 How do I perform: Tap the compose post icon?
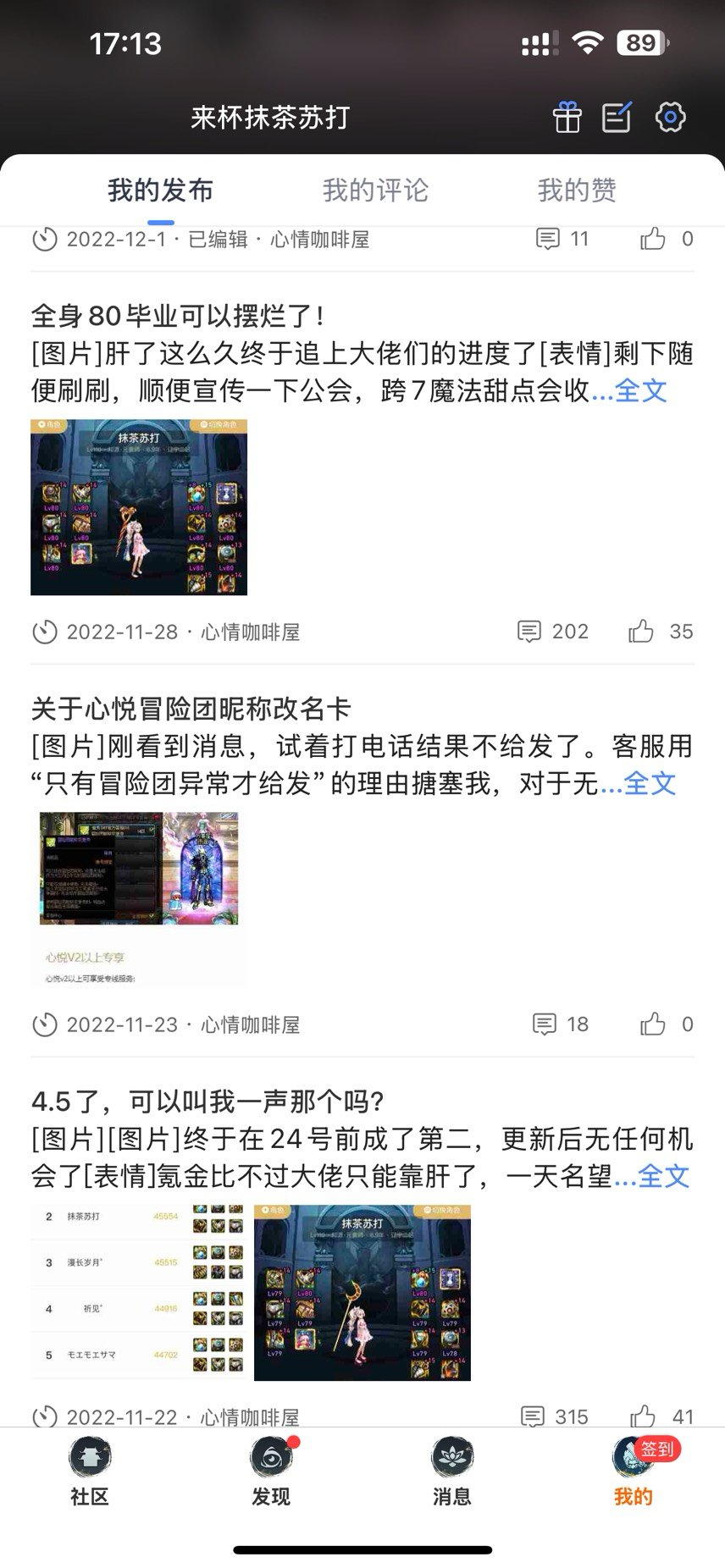[617, 117]
